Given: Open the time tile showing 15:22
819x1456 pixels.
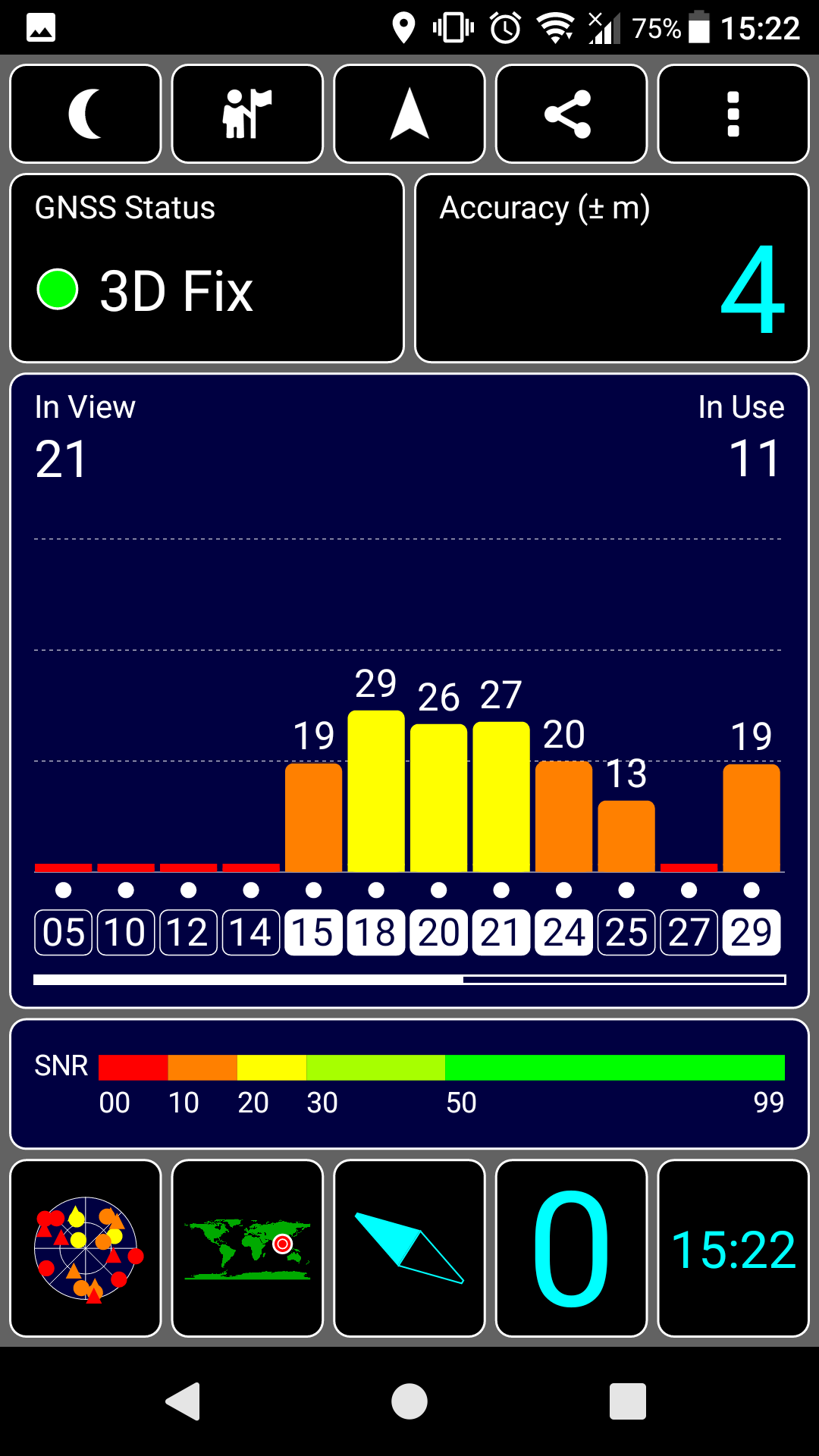Looking at the screenshot, I should pos(733,1247).
